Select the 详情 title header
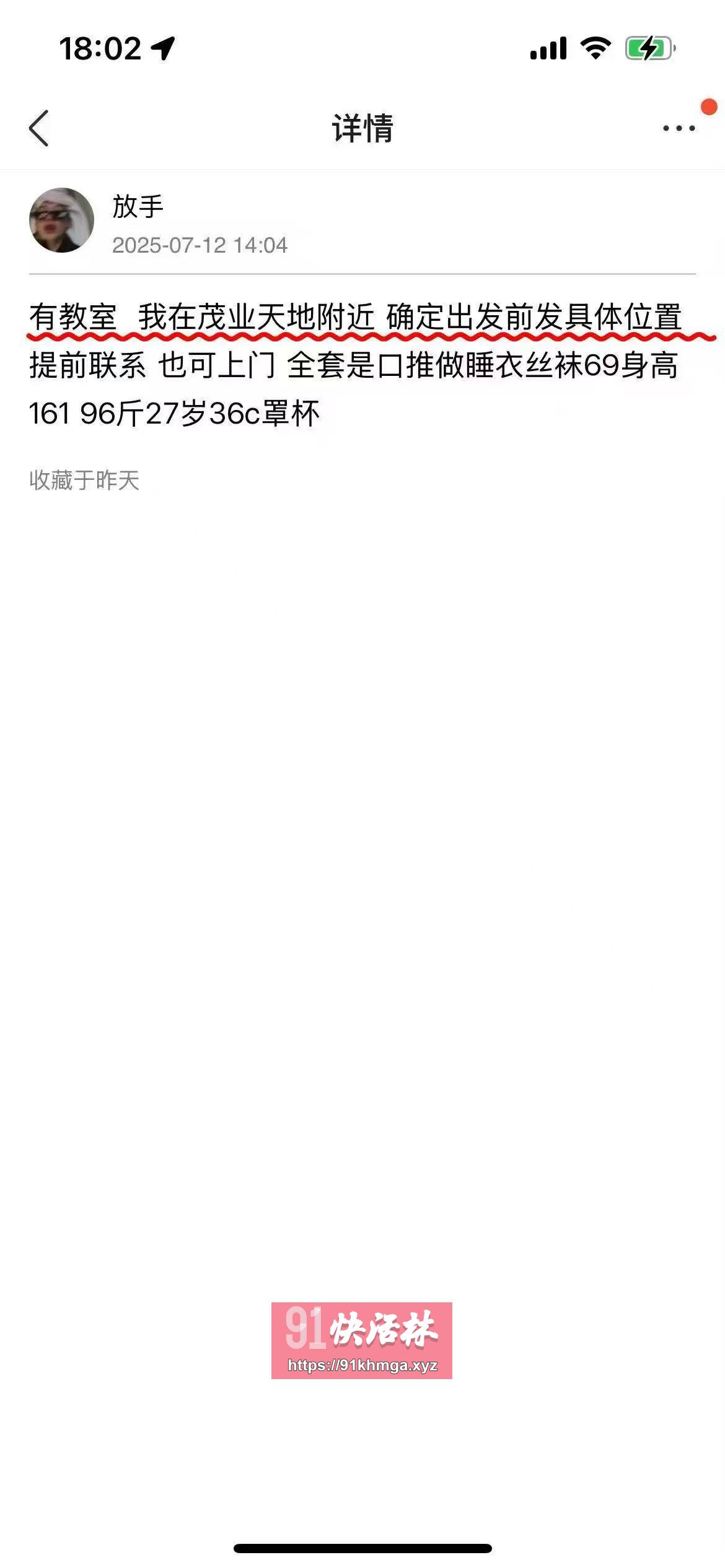The height and width of the screenshot is (1568, 725). [362, 127]
